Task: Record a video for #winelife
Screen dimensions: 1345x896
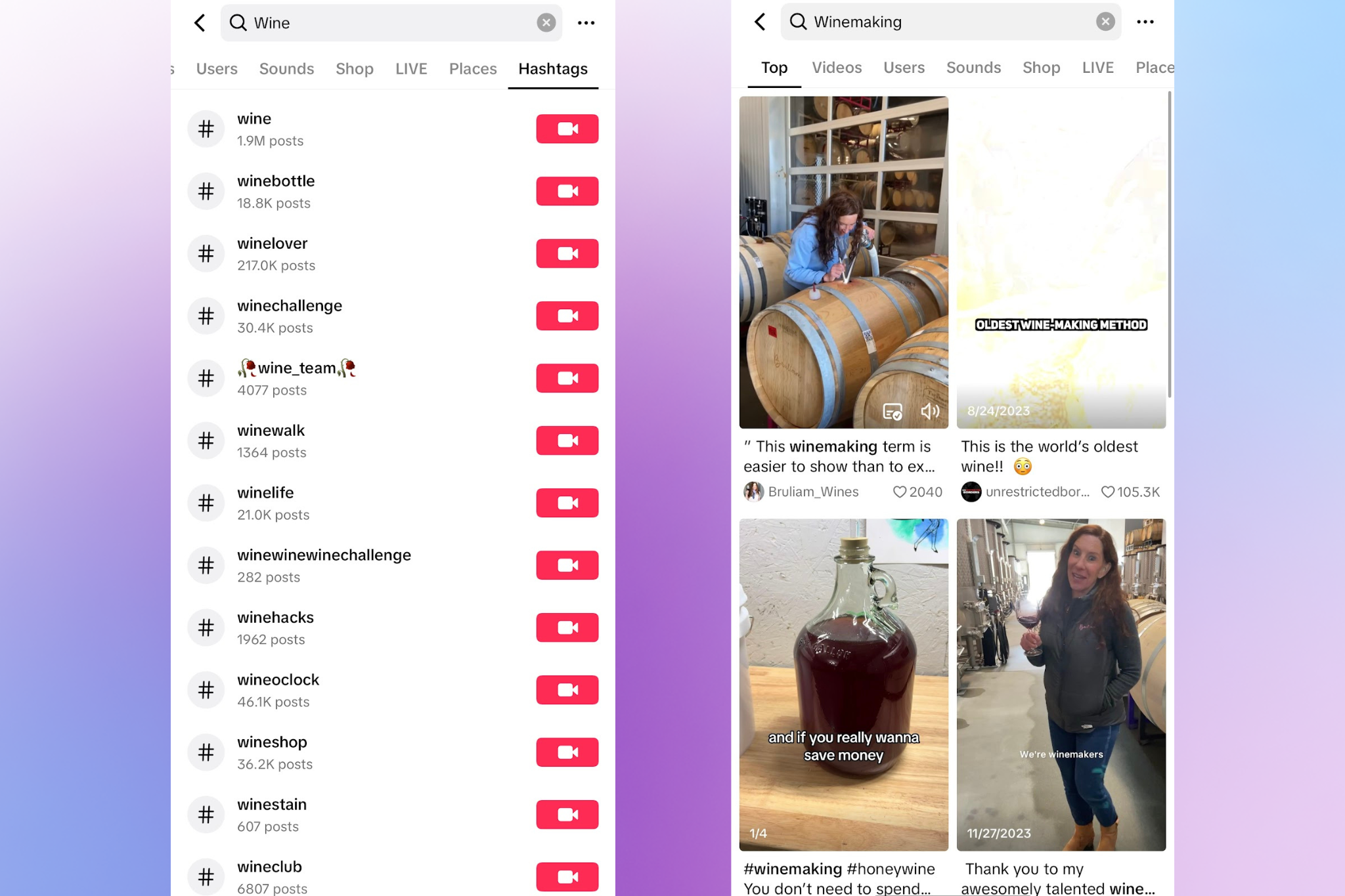Action: [567, 503]
